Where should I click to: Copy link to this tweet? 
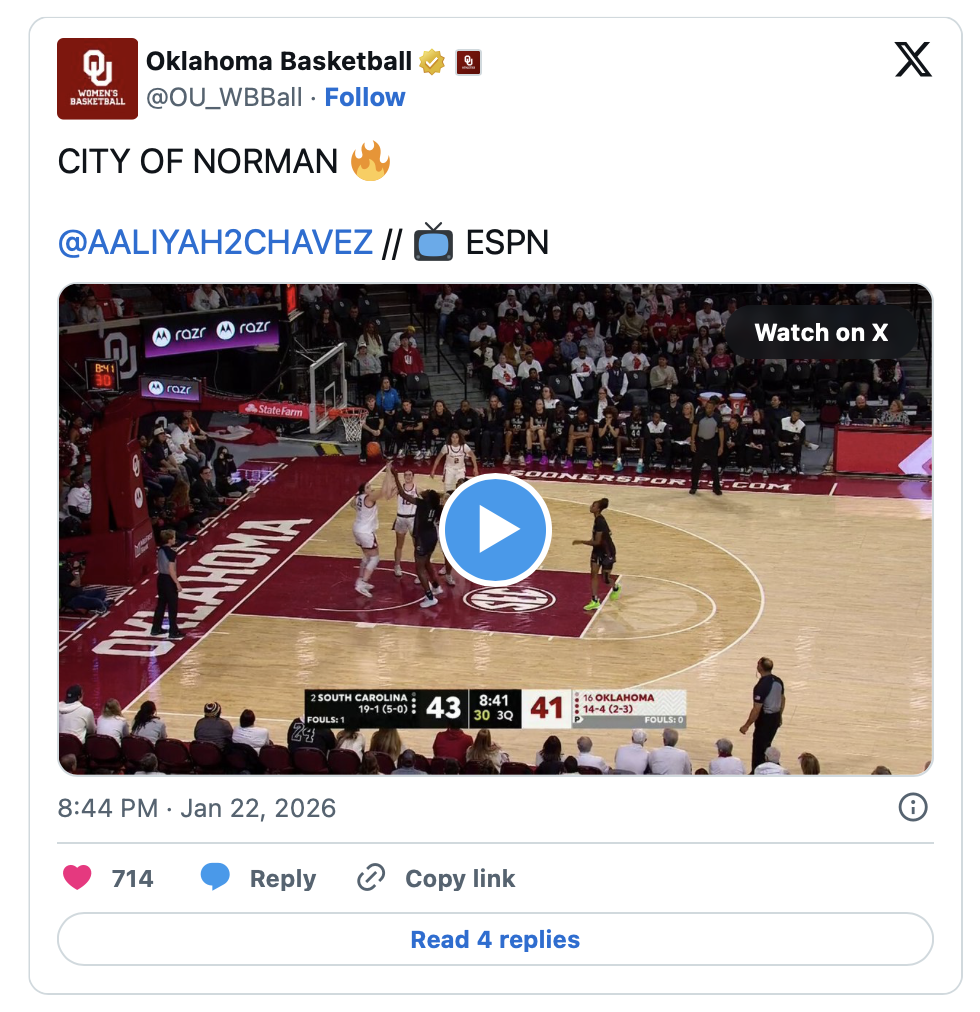point(437,878)
